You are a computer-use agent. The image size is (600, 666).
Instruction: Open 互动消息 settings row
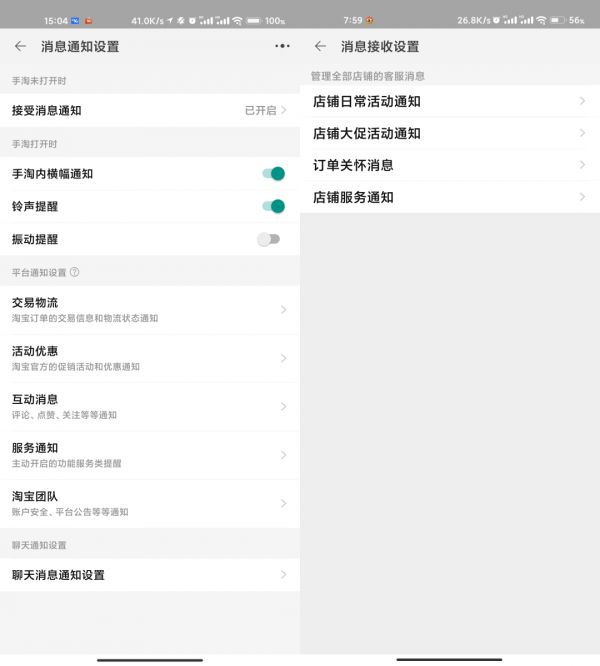click(x=150, y=406)
